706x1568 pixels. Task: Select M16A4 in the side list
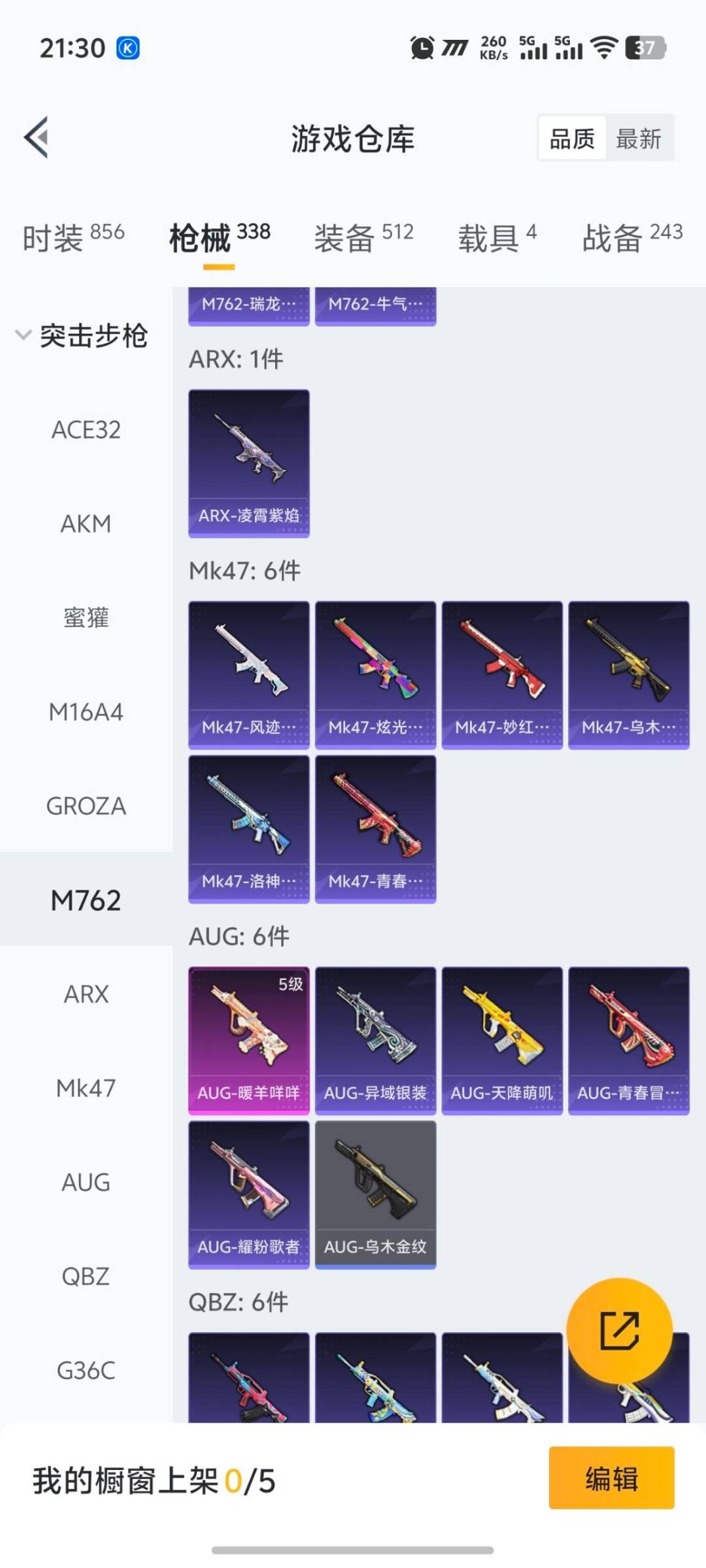(86, 712)
